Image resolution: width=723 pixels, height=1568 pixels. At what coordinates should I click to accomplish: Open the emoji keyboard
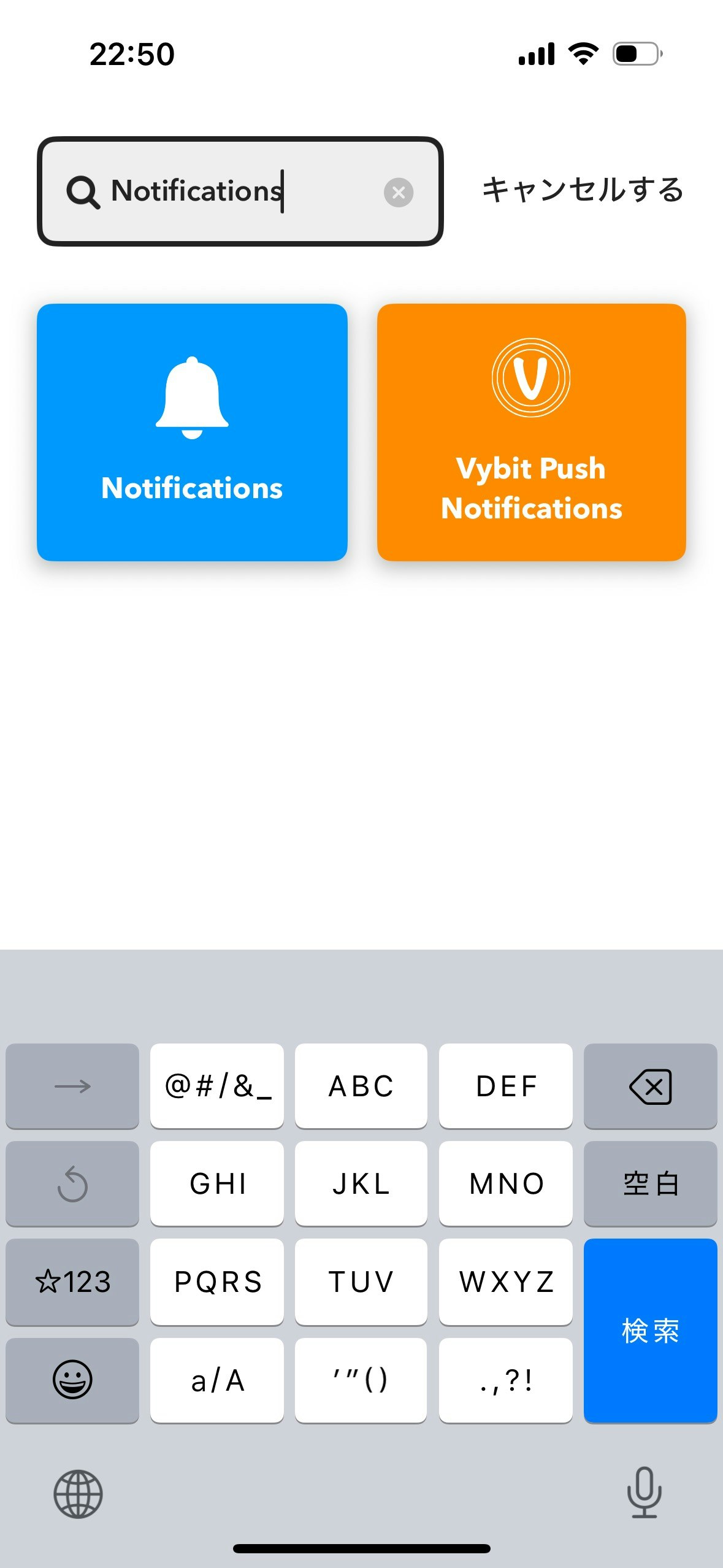(72, 1380)
